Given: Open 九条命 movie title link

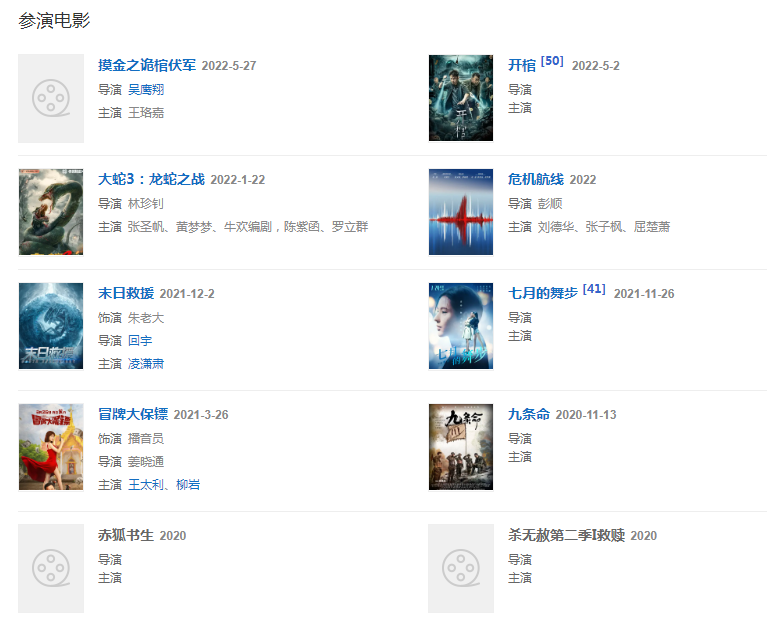Looking at the screenshot, I should click(529, 415).
